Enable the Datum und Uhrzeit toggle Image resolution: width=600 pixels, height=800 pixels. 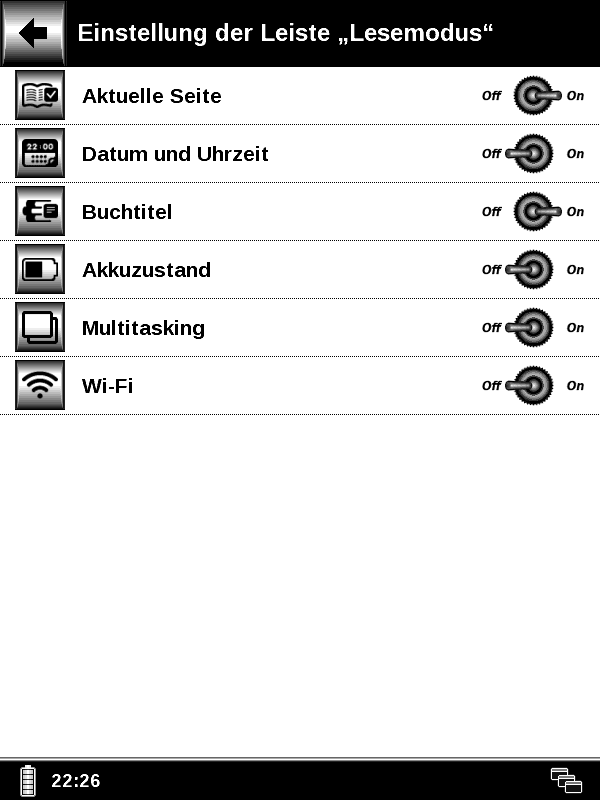coord(534,154)
